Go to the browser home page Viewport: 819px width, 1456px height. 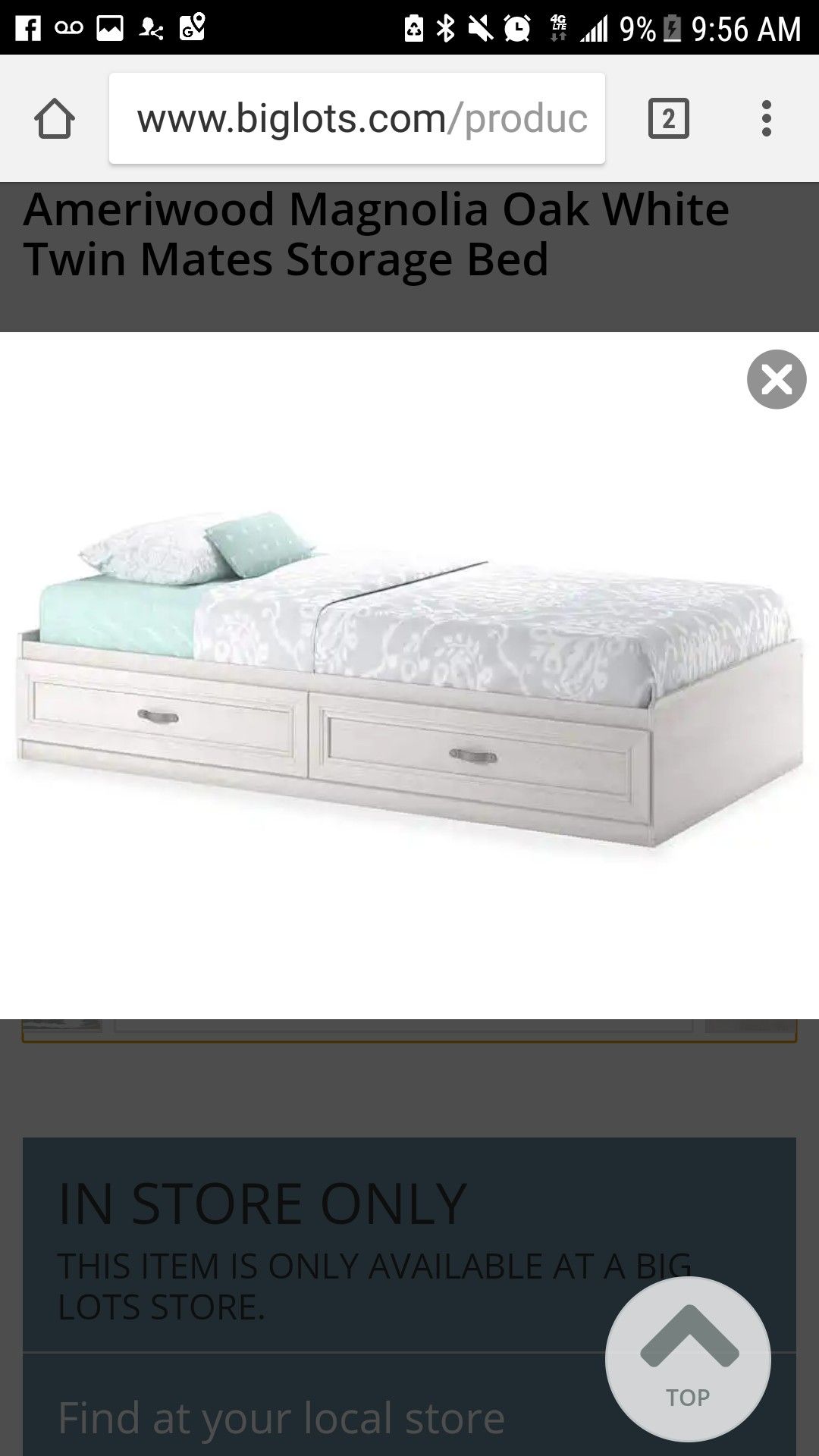[x=55, y=119]
